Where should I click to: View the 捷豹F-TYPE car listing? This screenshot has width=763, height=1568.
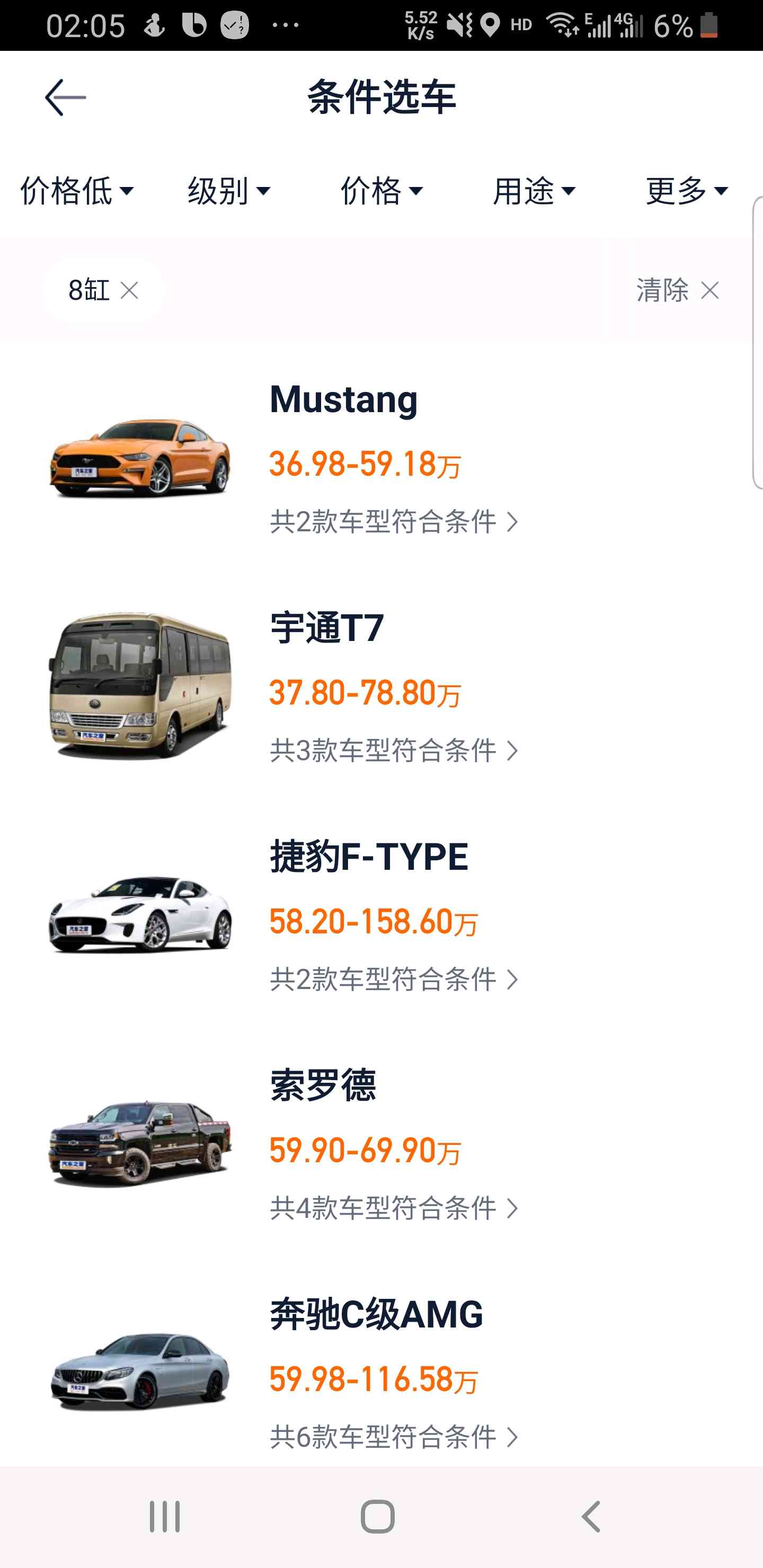point(381,915)
